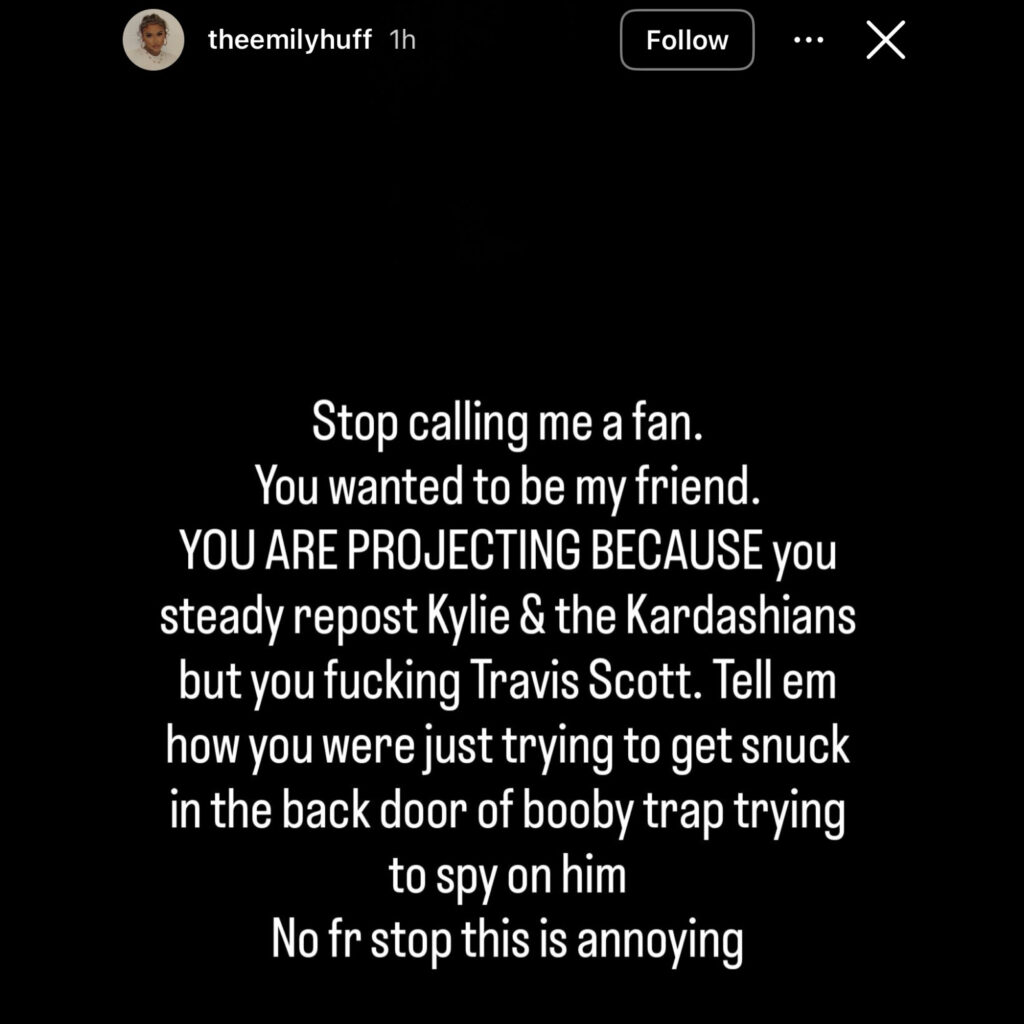Open the three-dot more options menu
This screenshot has height=1024, width=1024.
807,40
